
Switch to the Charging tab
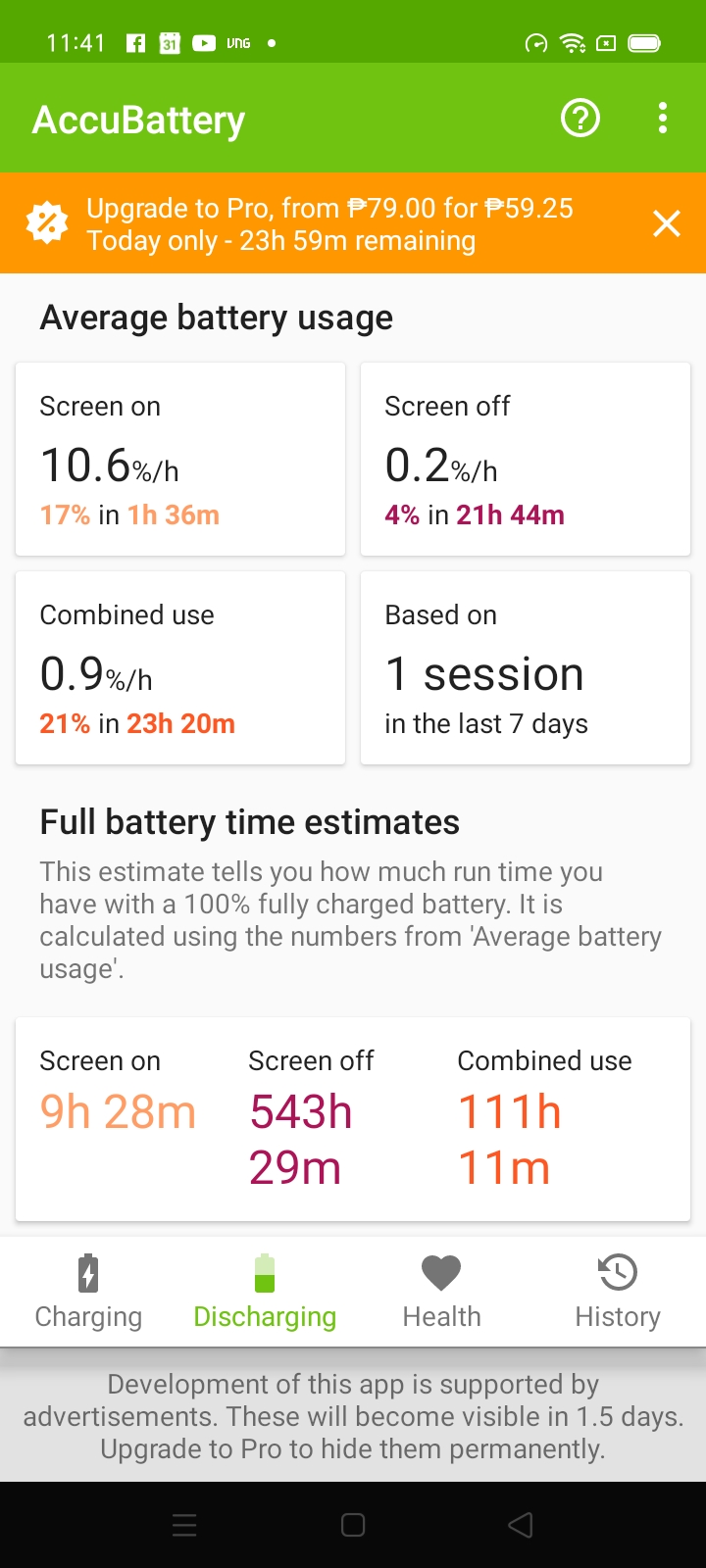[x=87, y=1292]
